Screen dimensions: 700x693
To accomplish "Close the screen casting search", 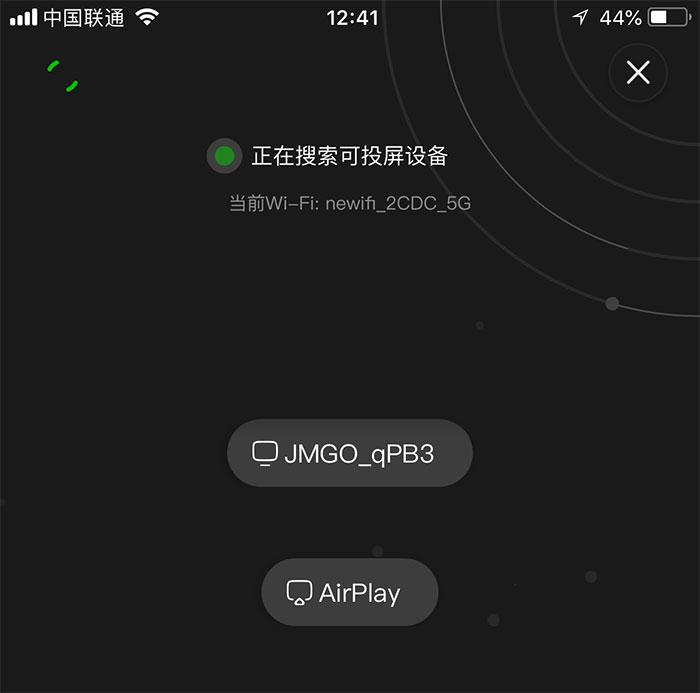I will (637, 72).
